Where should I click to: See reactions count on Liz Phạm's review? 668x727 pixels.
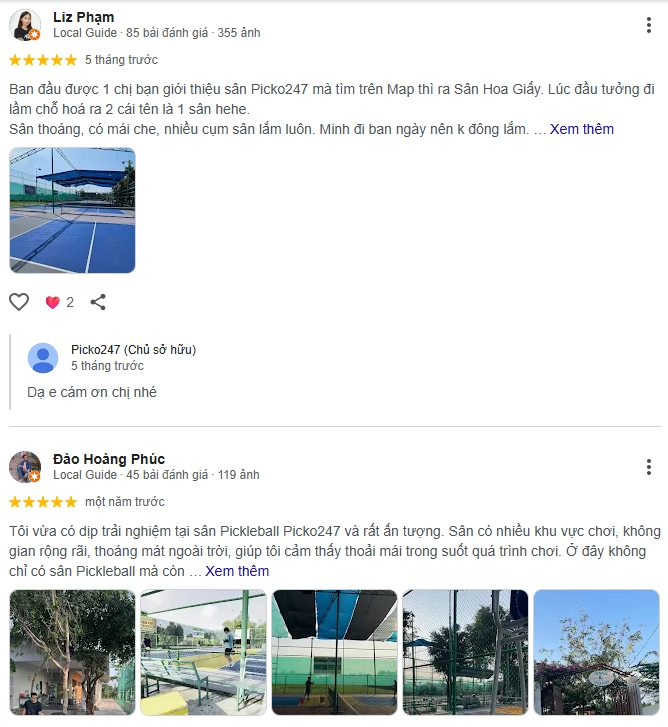(60, 302)
